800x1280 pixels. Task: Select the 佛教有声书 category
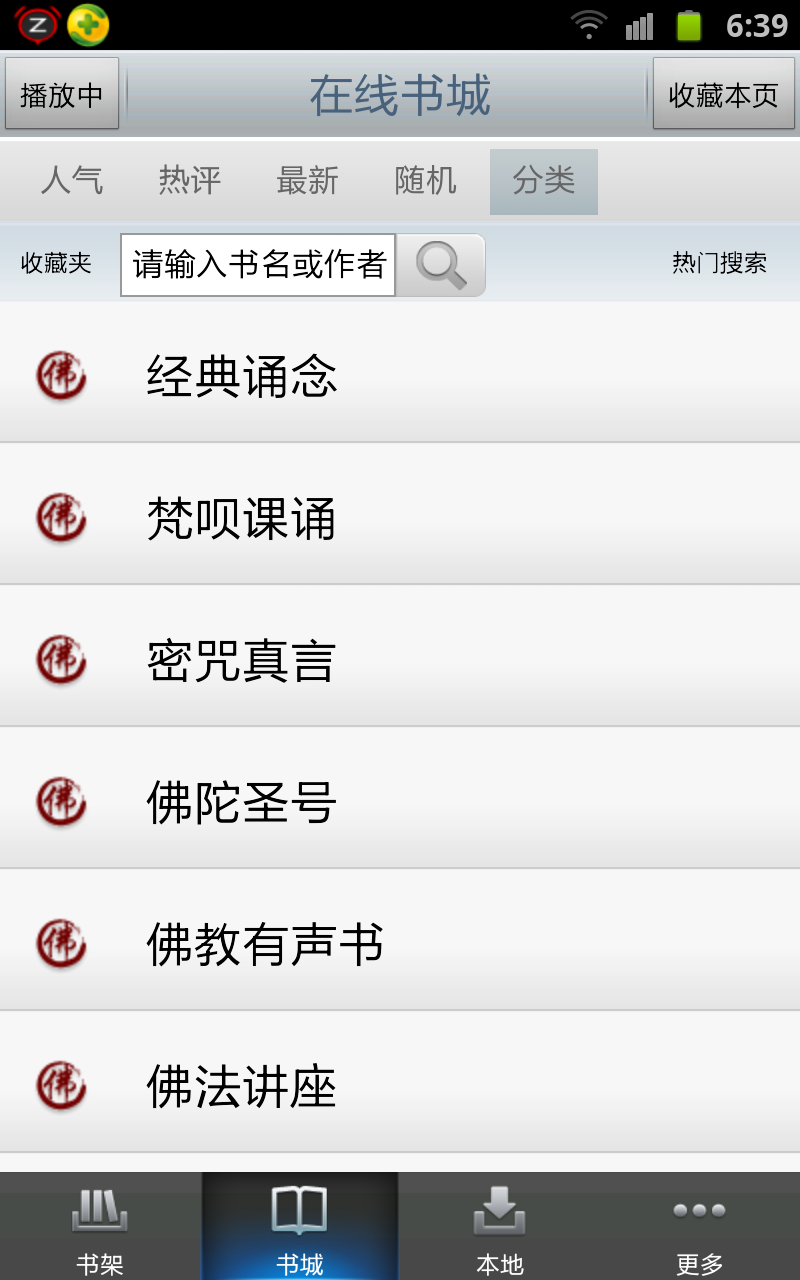click(400, 944)
